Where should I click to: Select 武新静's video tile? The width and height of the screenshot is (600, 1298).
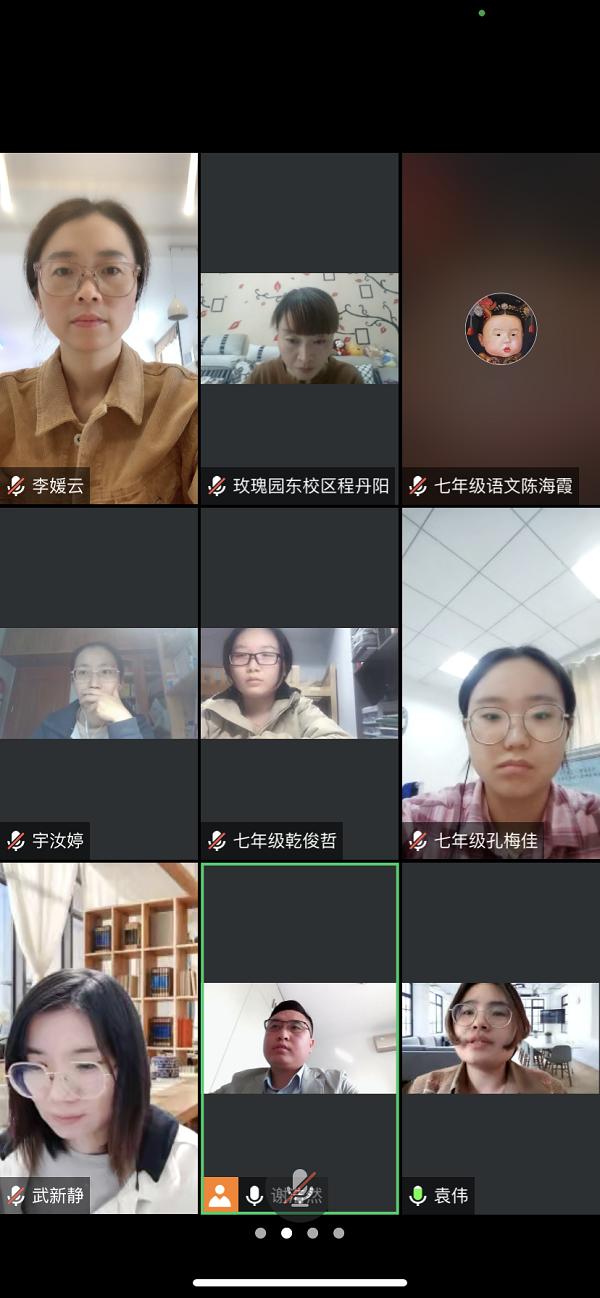[x=98, y=1038]
